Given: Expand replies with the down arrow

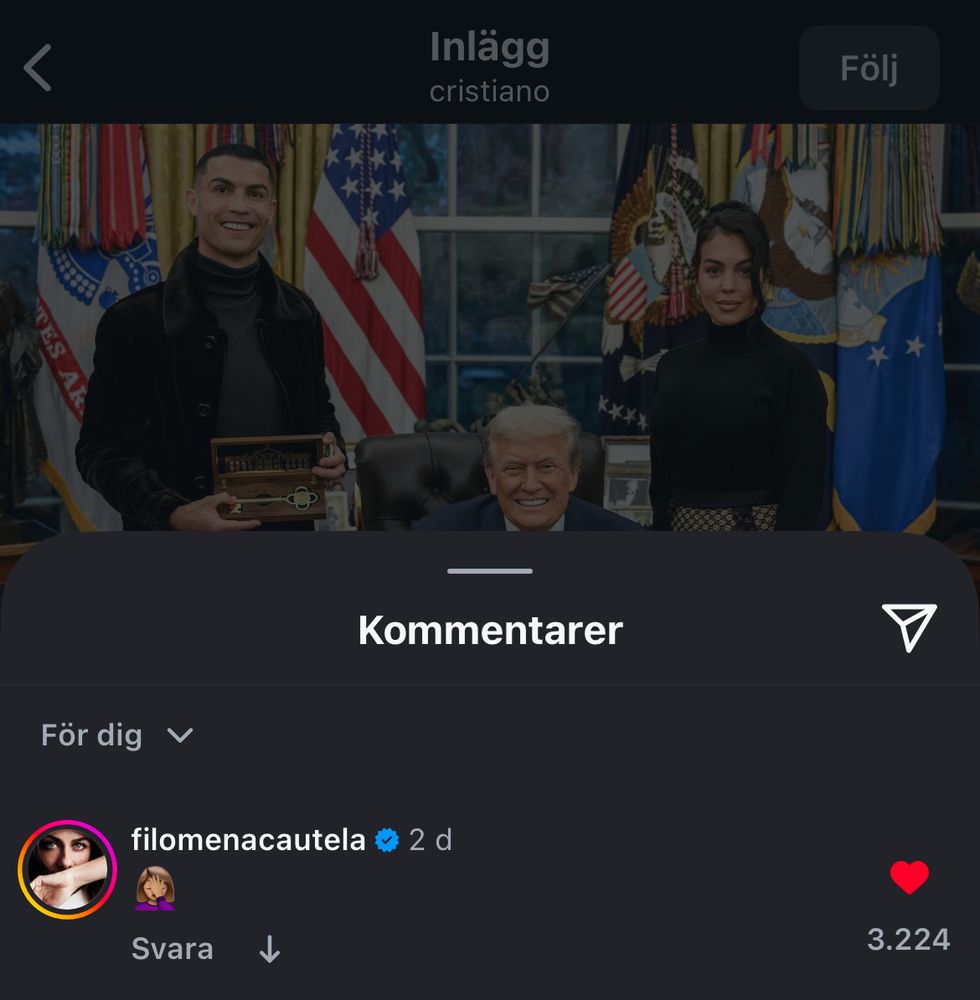Looking at the screenshot, I should [269, 950].
